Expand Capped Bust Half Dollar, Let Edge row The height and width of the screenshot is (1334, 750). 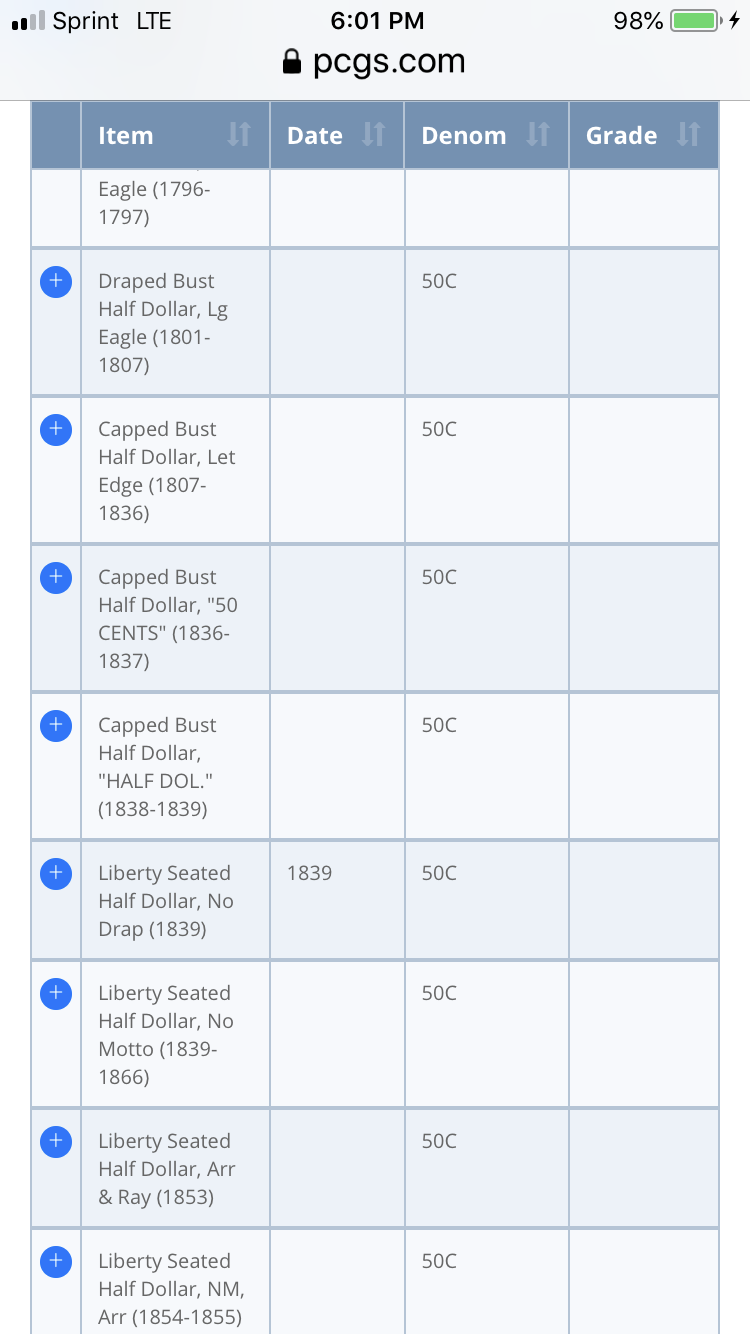[56, 429]
